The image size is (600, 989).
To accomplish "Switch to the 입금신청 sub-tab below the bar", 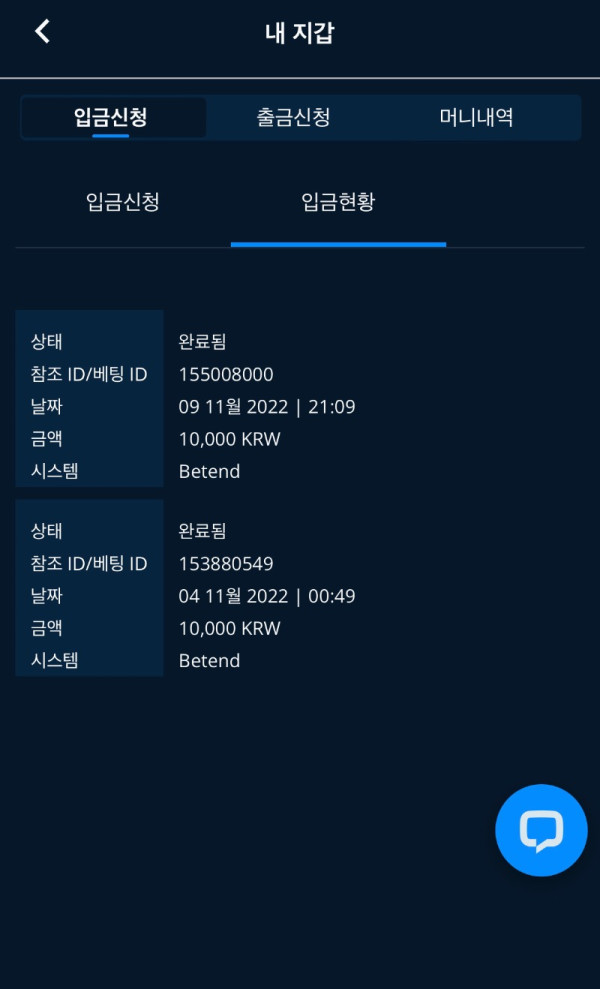I will click(x=123, y=202).
